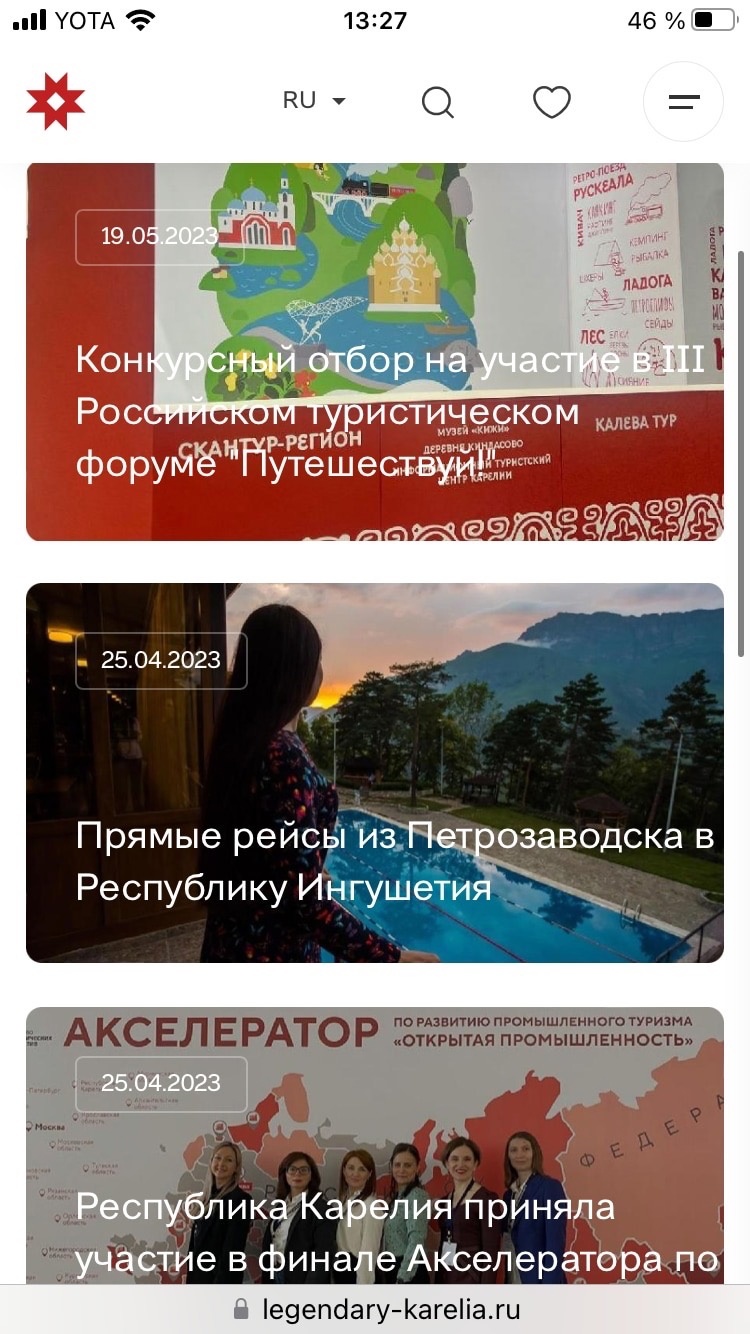Tap the legendary-karelia.ru address bar
This screenshot has height=1334, width=750.
(x=375, y=1309)
